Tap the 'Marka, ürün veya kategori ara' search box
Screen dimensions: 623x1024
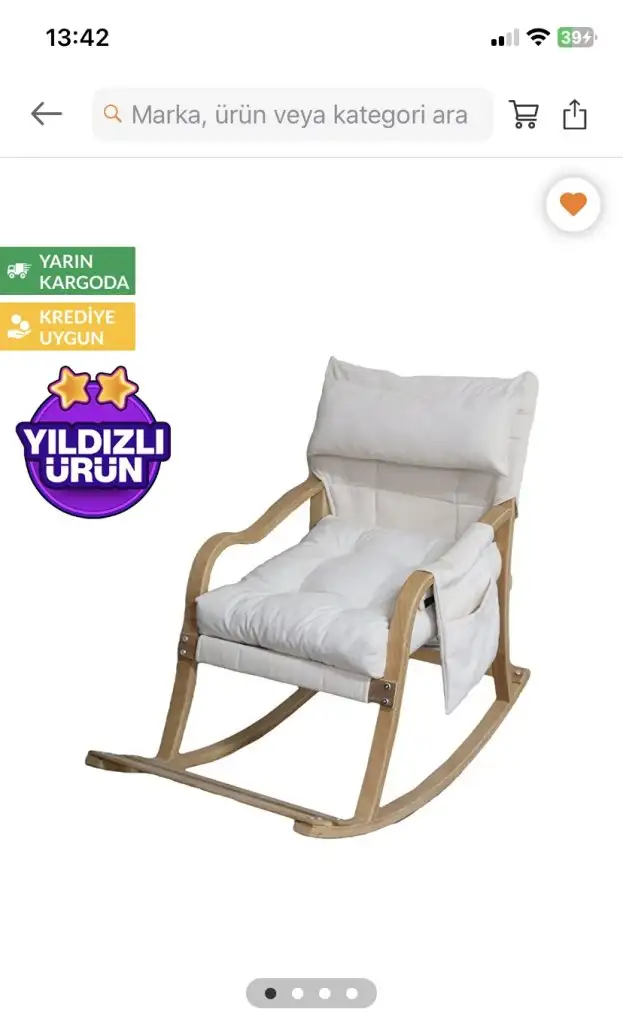(x=292, y=115)
